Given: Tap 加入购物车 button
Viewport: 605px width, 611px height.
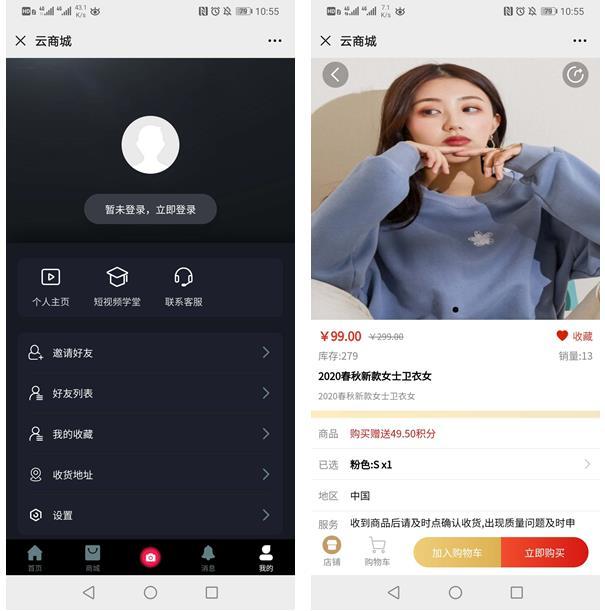Looking at the screenshot, I should click(457, 552).
